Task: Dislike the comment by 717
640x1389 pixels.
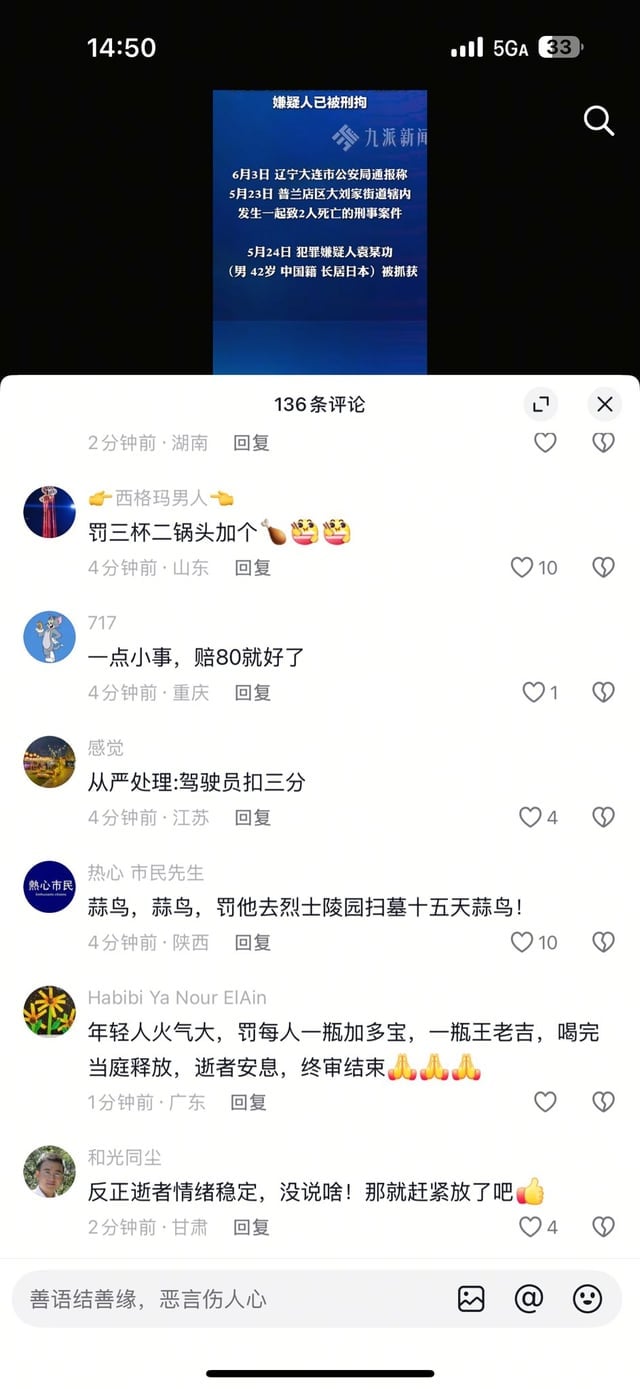Action: pyautogui.click(x=603, y=692)
